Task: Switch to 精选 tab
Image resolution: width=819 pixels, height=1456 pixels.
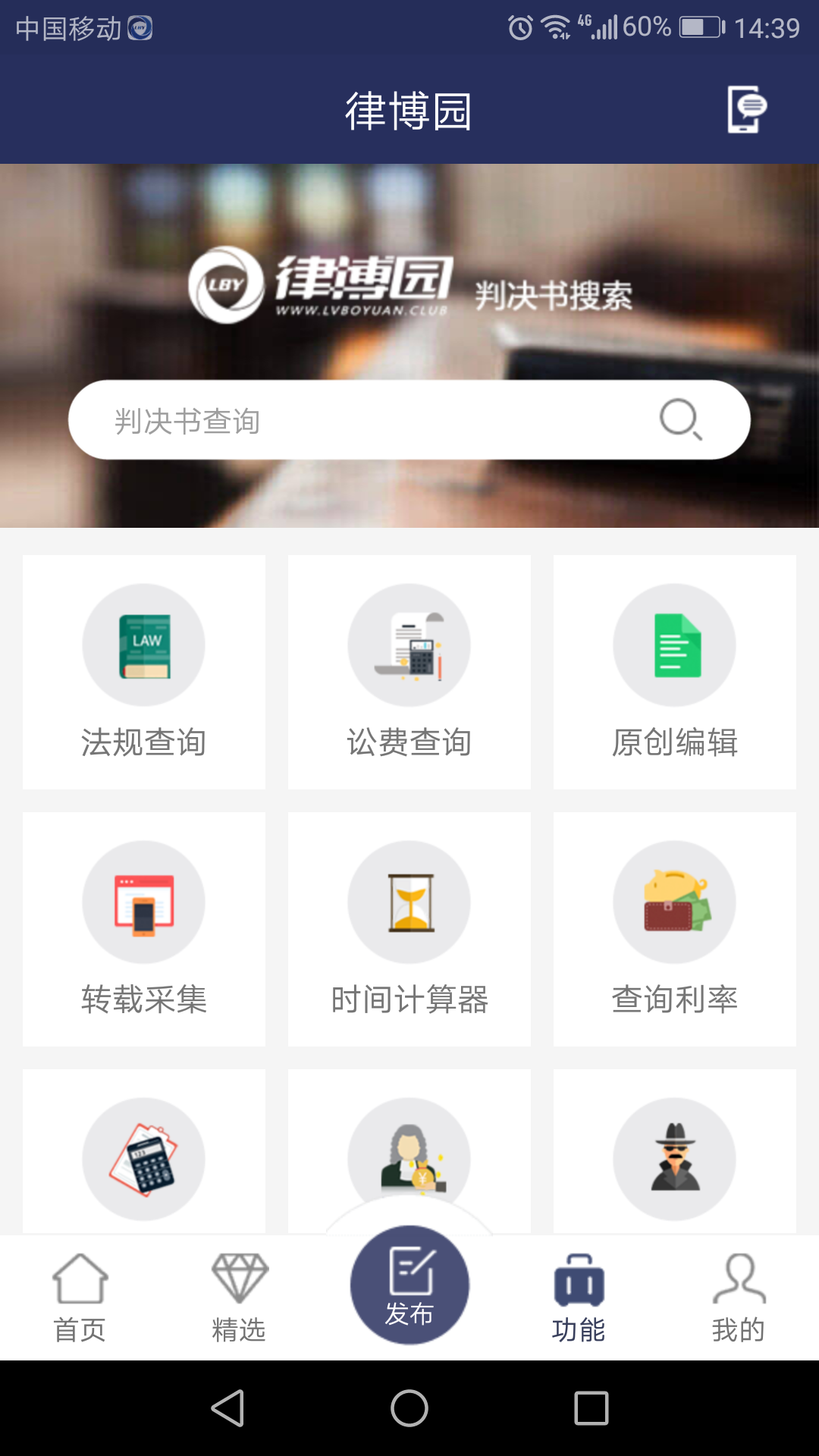Action: click(x=239, y=1298)
